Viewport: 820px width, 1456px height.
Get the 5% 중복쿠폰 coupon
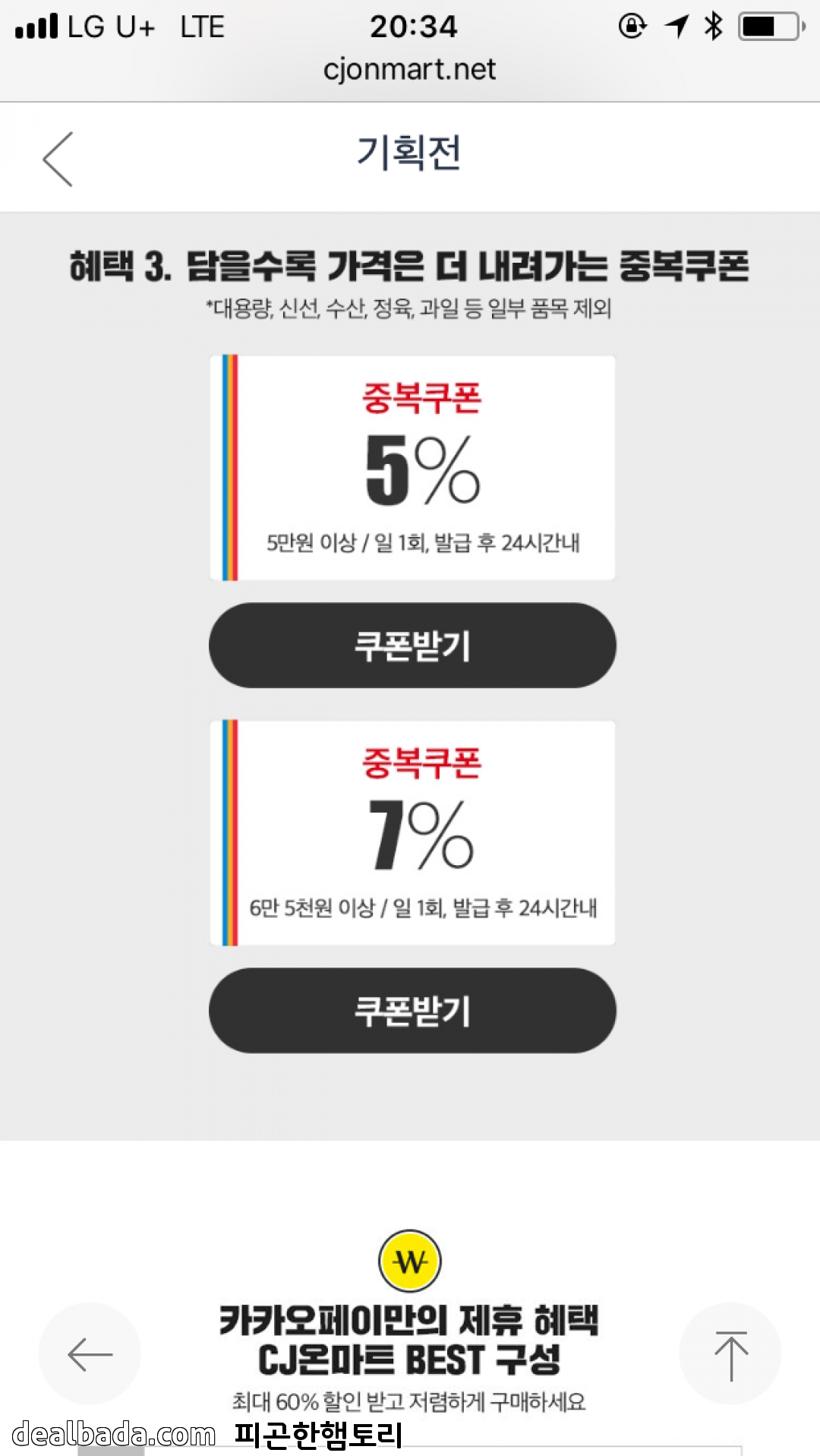pyautogui.click(x=412, y=646)
